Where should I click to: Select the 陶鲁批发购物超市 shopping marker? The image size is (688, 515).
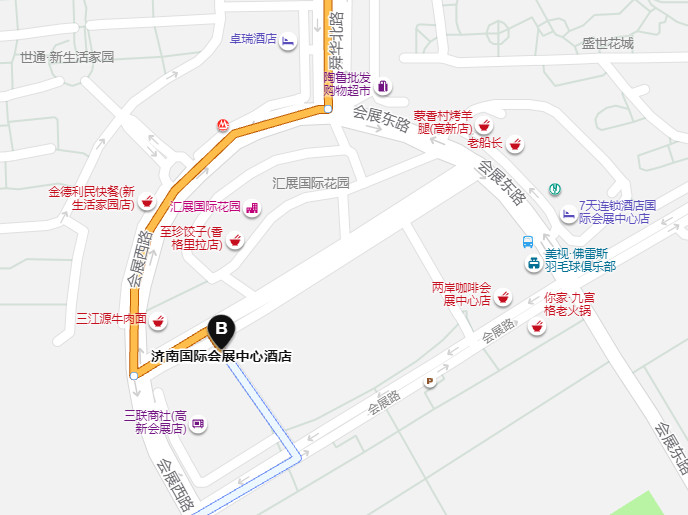[383, 86]
